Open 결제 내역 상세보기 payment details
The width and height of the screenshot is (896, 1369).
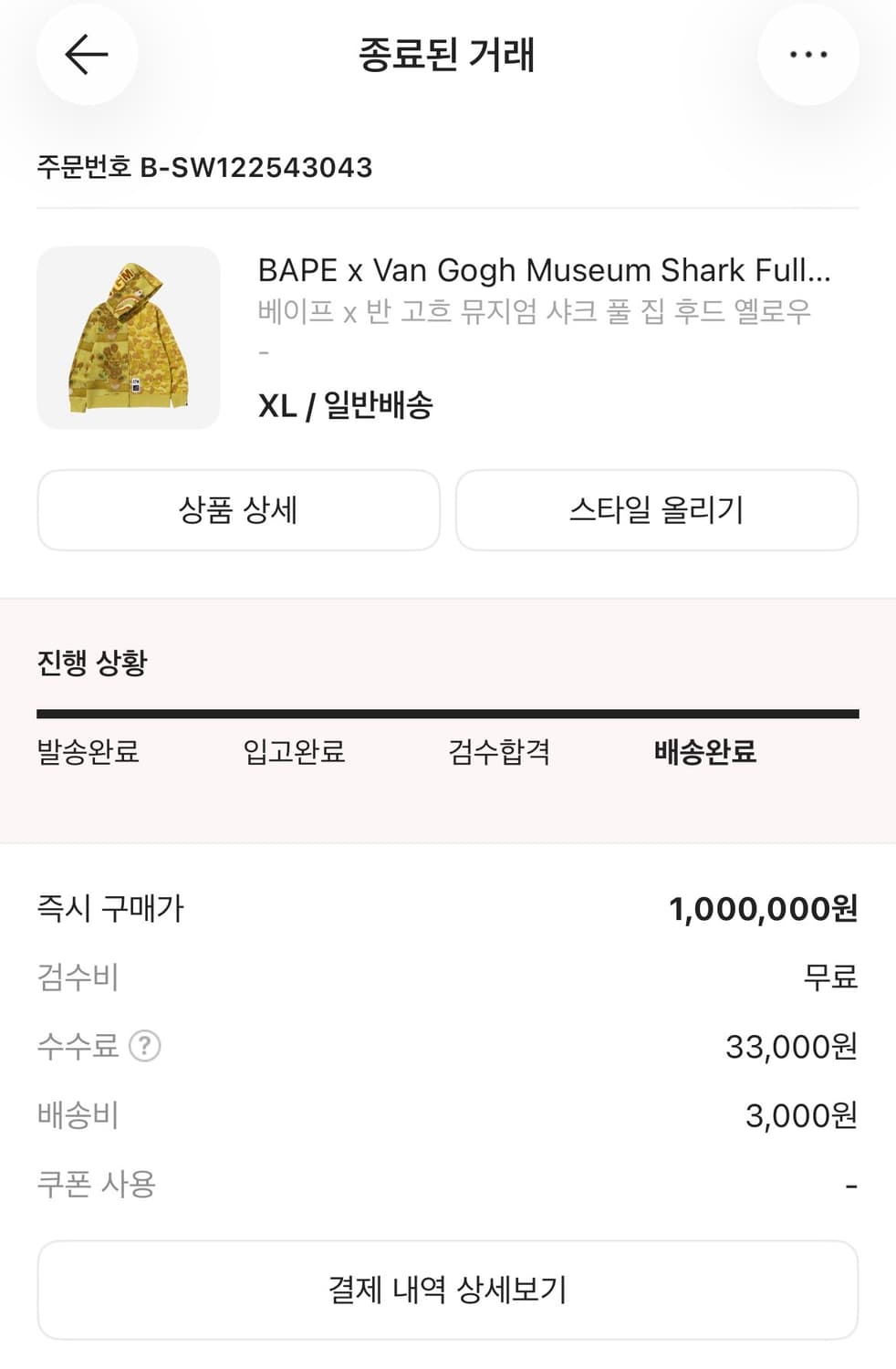point(448,1290)
